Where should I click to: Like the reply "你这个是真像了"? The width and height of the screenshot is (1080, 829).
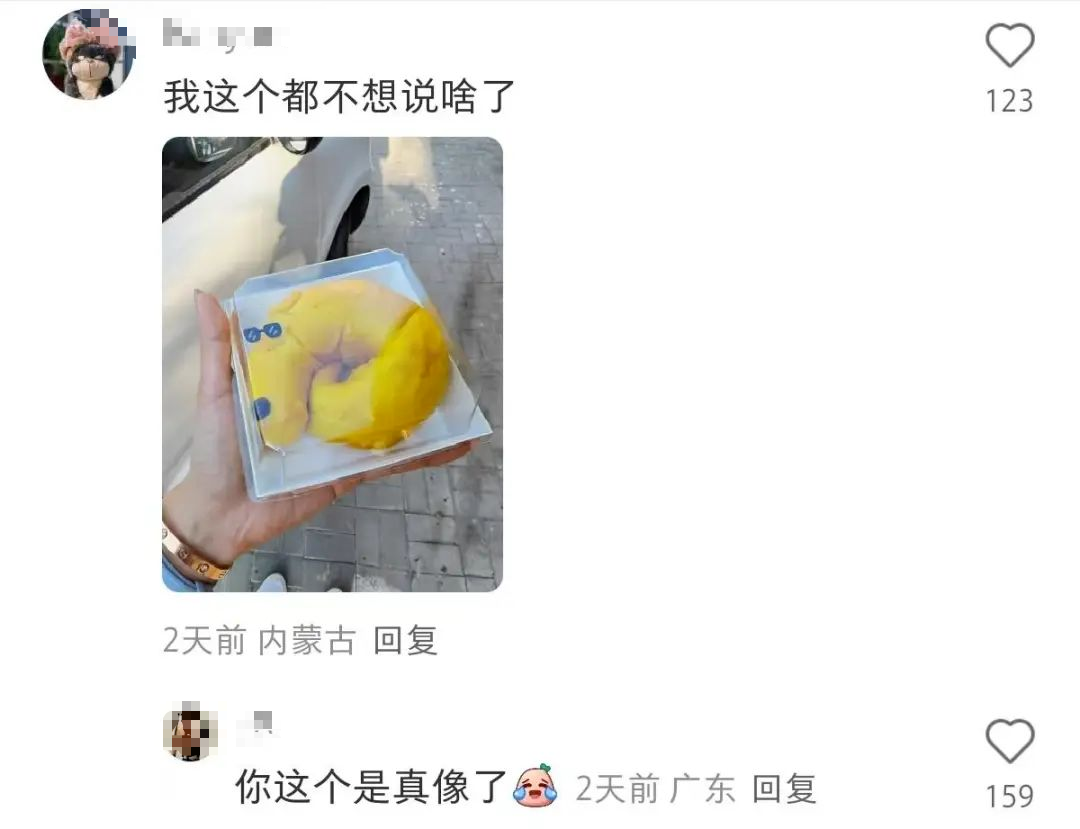tap(1009, 742)
